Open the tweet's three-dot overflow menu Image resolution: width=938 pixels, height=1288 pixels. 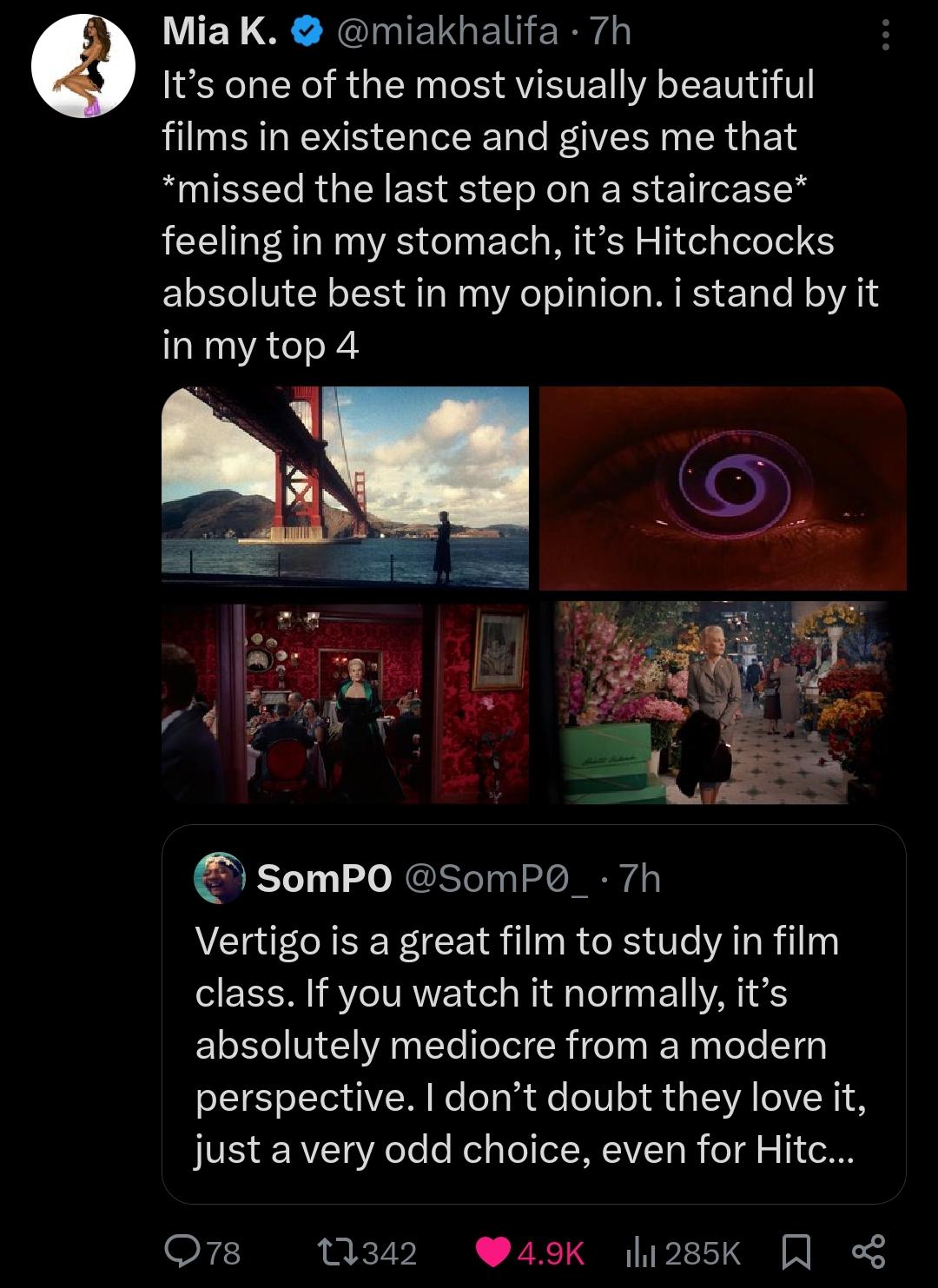tap(885, 35)
